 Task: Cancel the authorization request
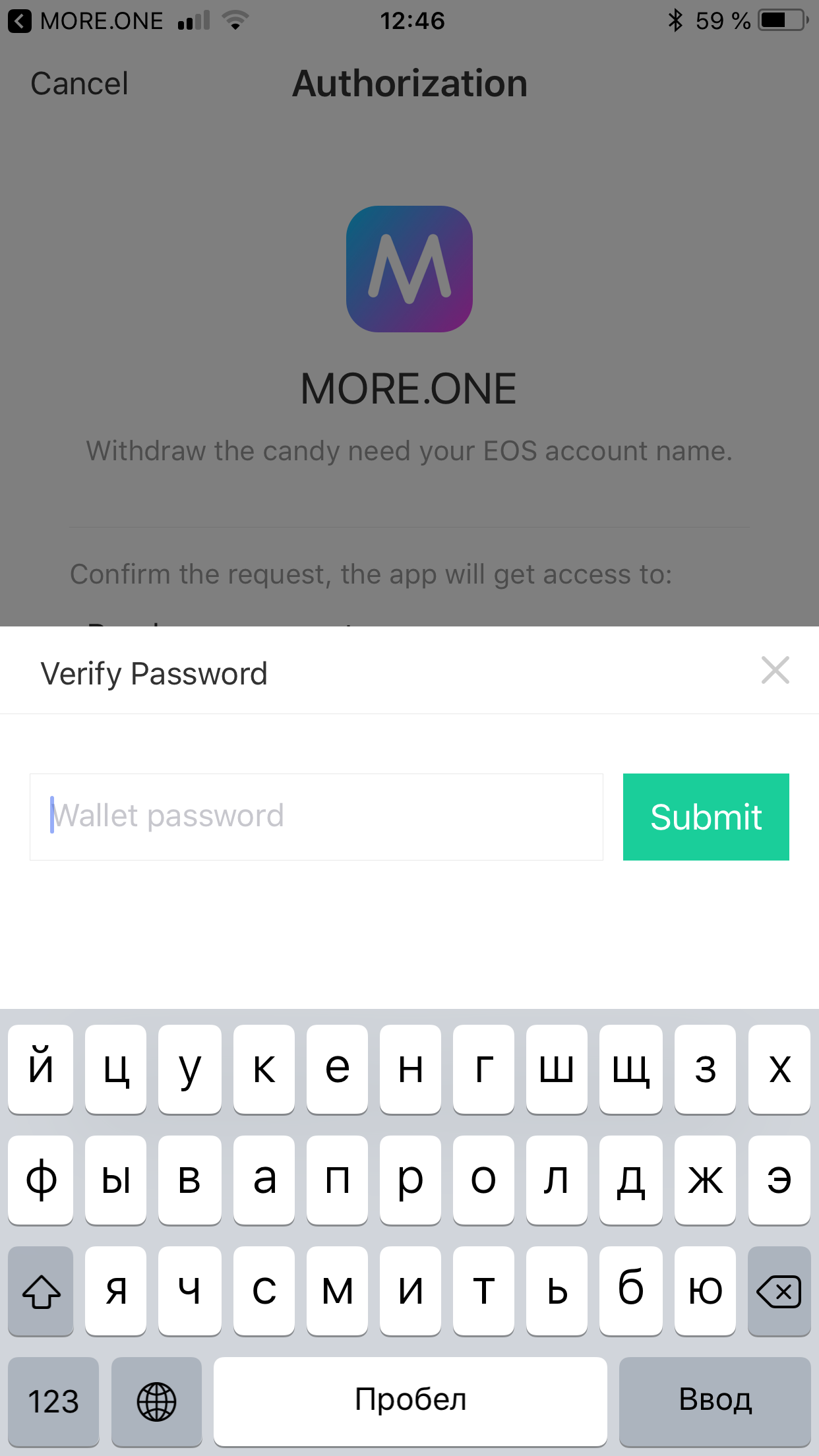79,84
